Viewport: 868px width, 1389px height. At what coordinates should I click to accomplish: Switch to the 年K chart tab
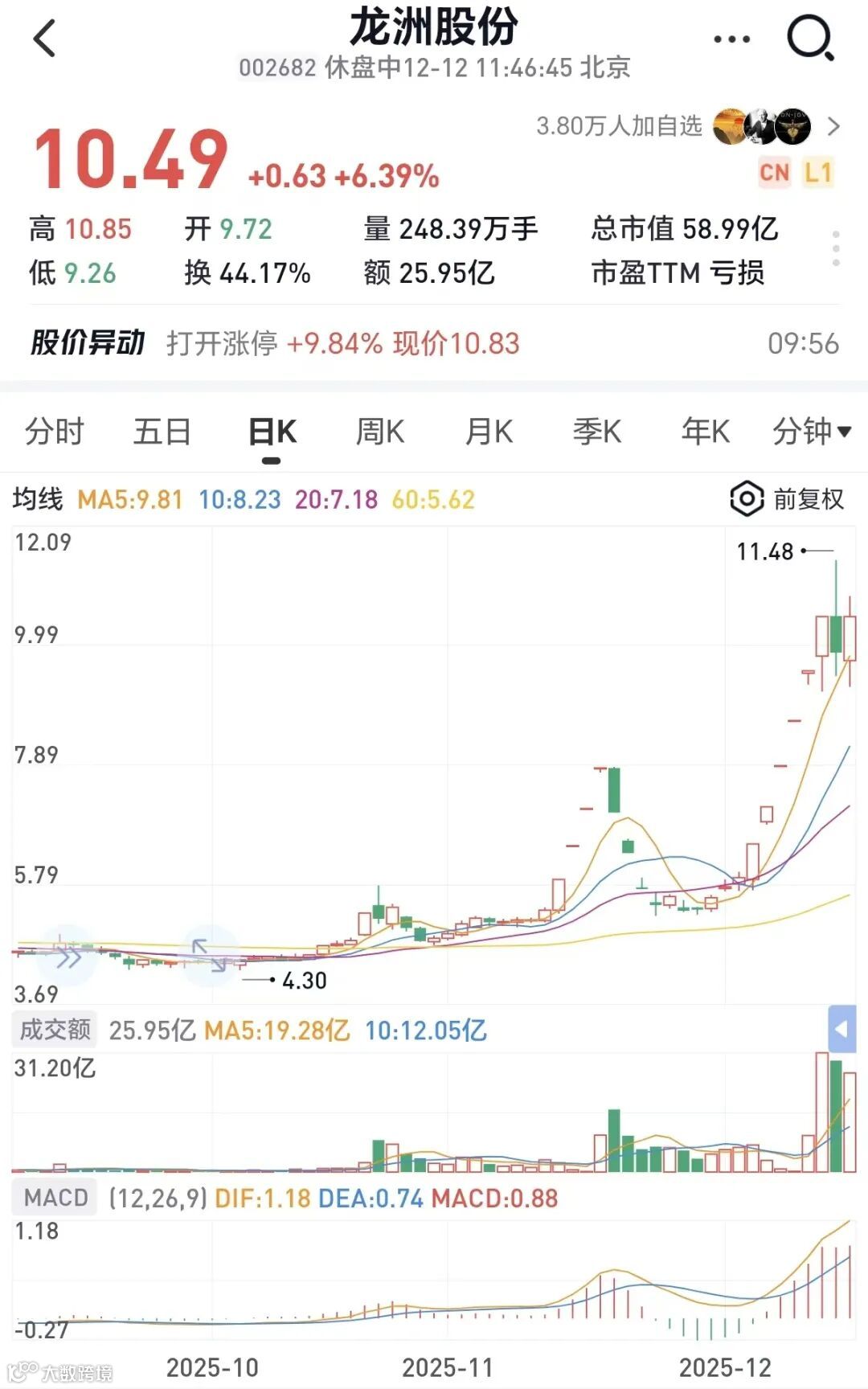click(705, 432)
